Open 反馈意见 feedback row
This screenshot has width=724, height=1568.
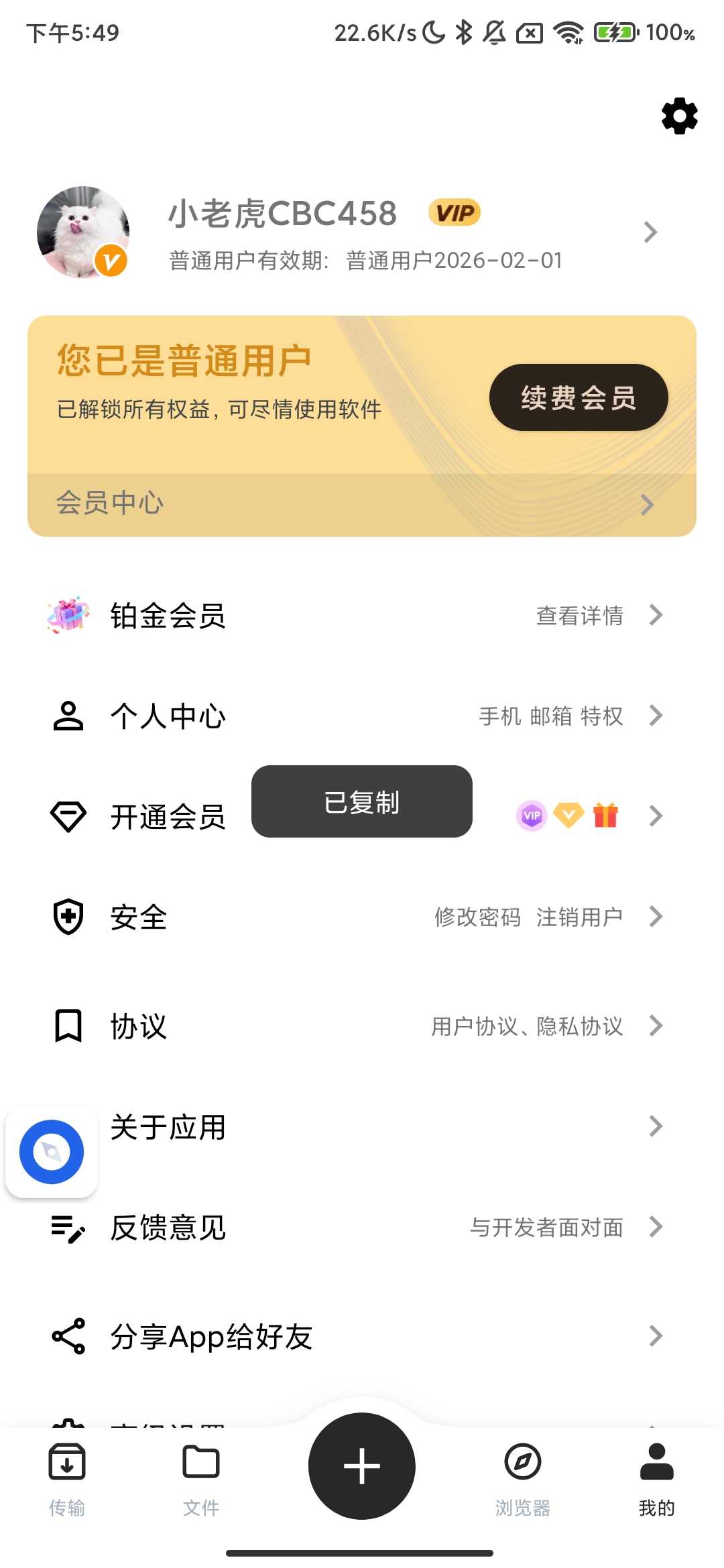tap(361, 1228)
